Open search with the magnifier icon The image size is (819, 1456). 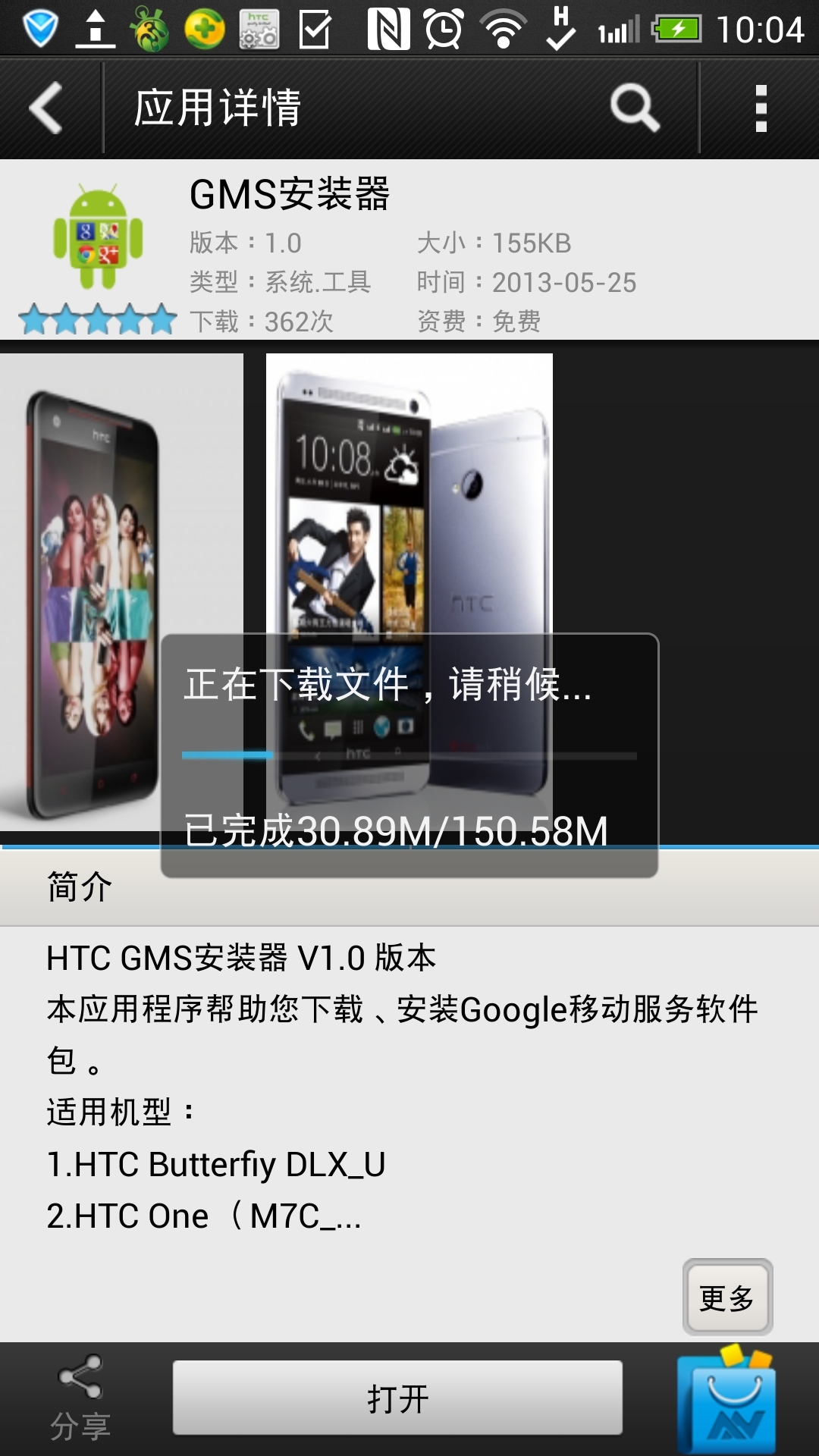[635, 108]
